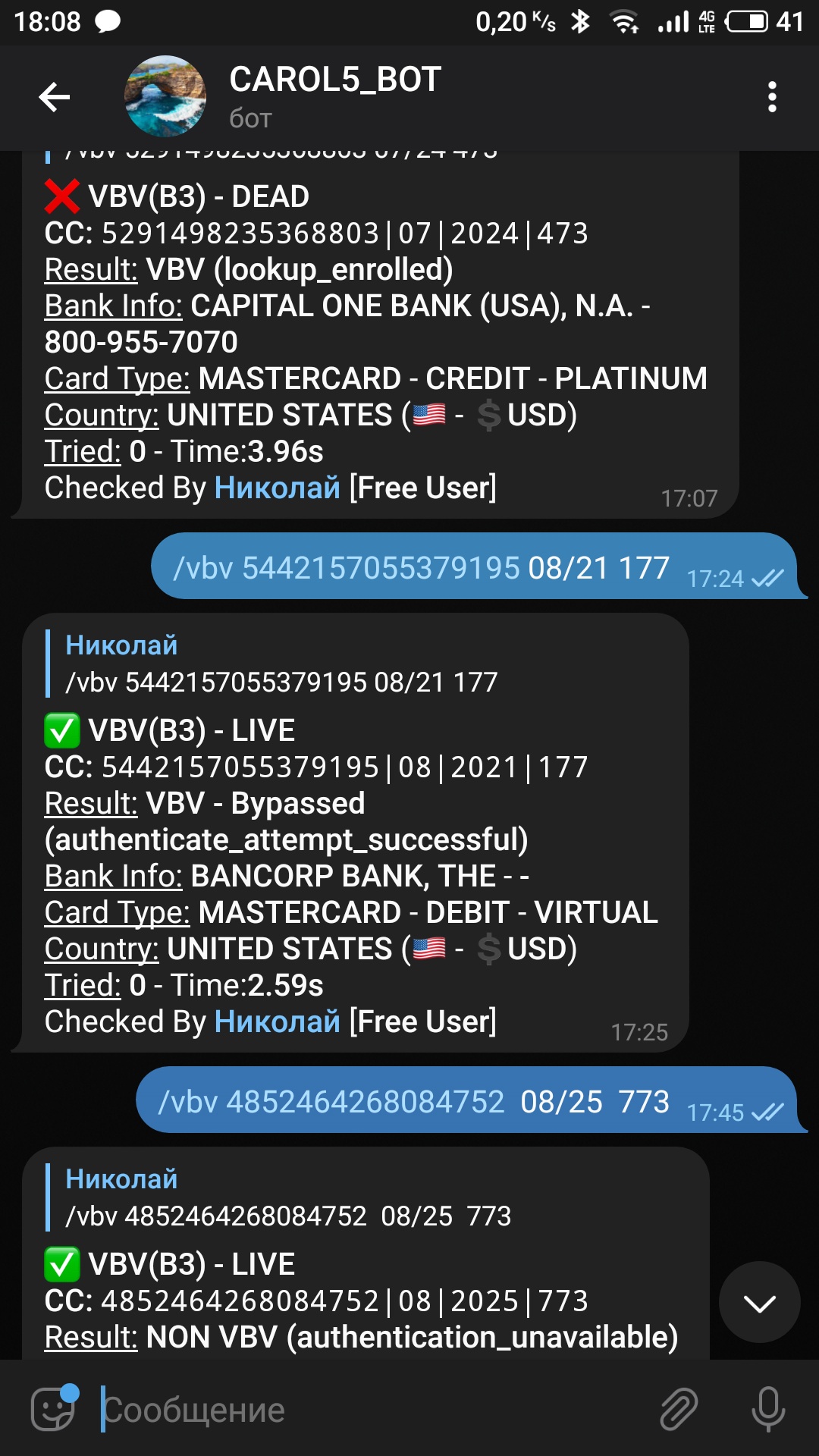Open Николай's profile link in the 17:07 message
The height and width of the screenshot is (1456, 819).
(277, 488)
